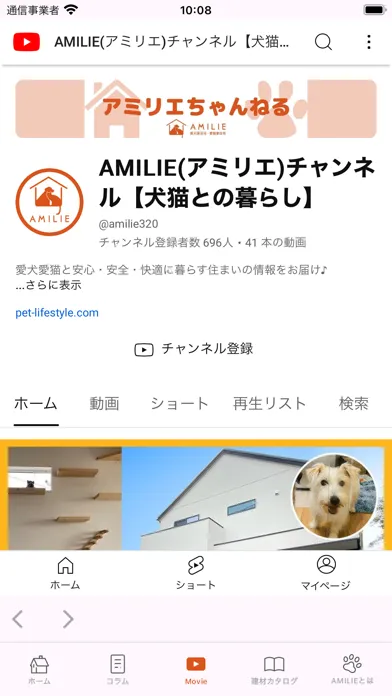Select the 検索 channel tab
The image size is (392, 696).
[354, 403]
